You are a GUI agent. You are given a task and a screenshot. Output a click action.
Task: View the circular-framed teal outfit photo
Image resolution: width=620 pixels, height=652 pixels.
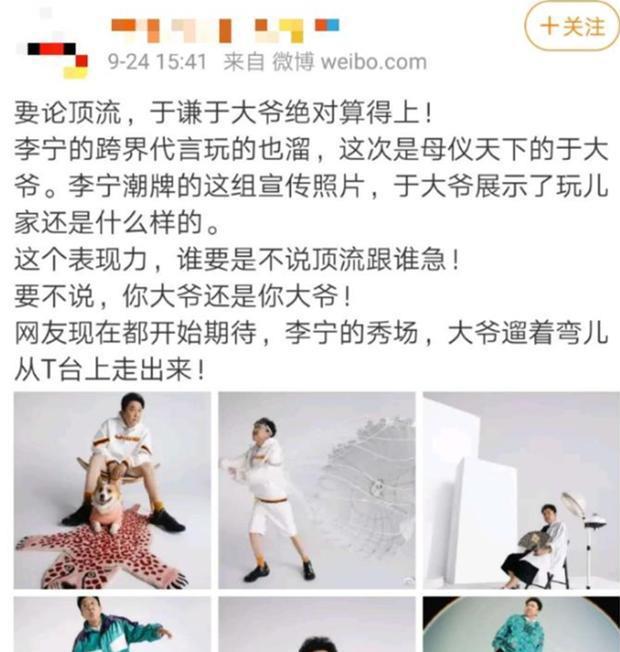520,626
